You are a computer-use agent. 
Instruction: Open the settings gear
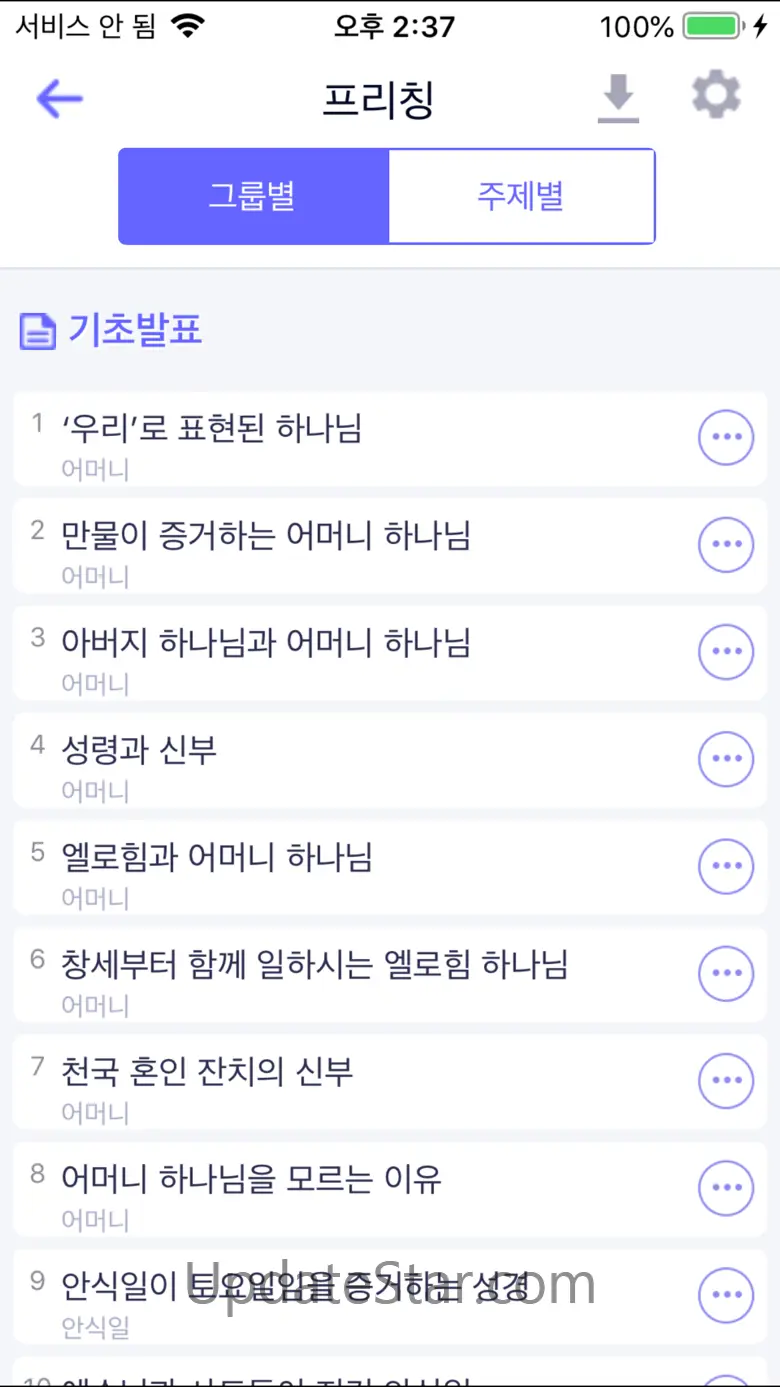(716, 97)
